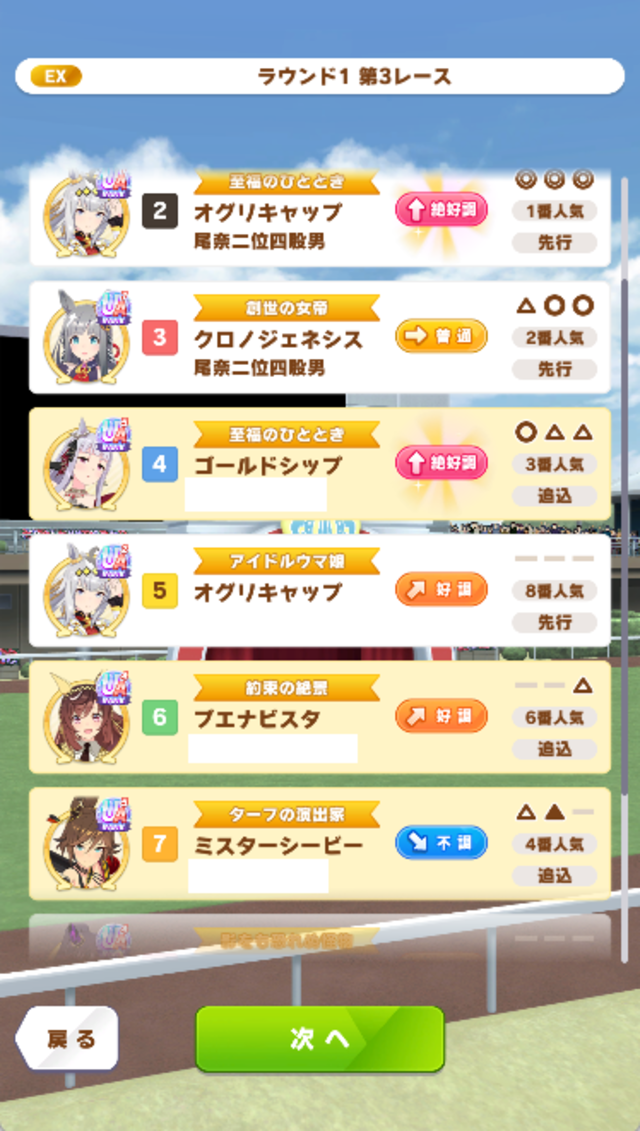Image resolution: width=640 pixels, height=1131 pixels.
Task: Open entry number 5 オグリキャップ
Action: (x=319, y=590)
